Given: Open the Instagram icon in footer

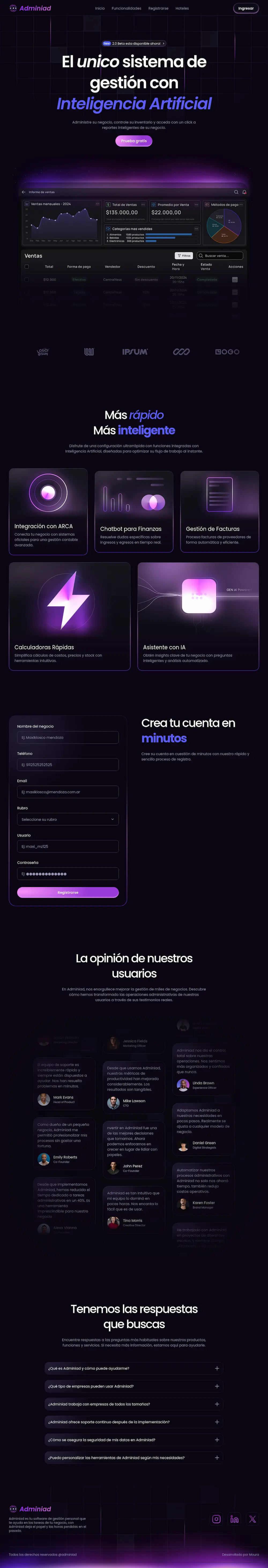Looking at the screenshot, I should point(216,1519).
